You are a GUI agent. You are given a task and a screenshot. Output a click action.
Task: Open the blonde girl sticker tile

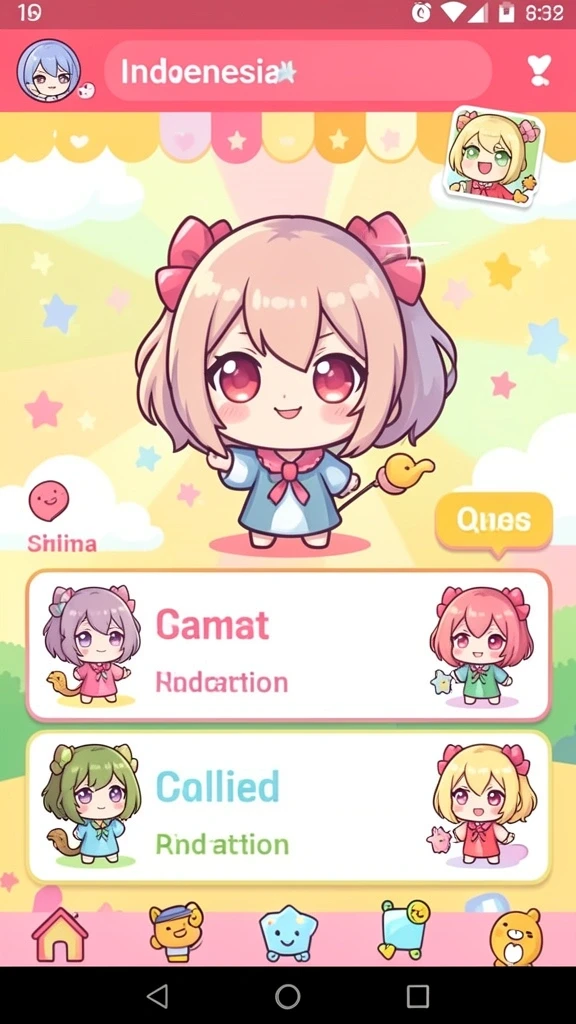click(x=494, y=157)
